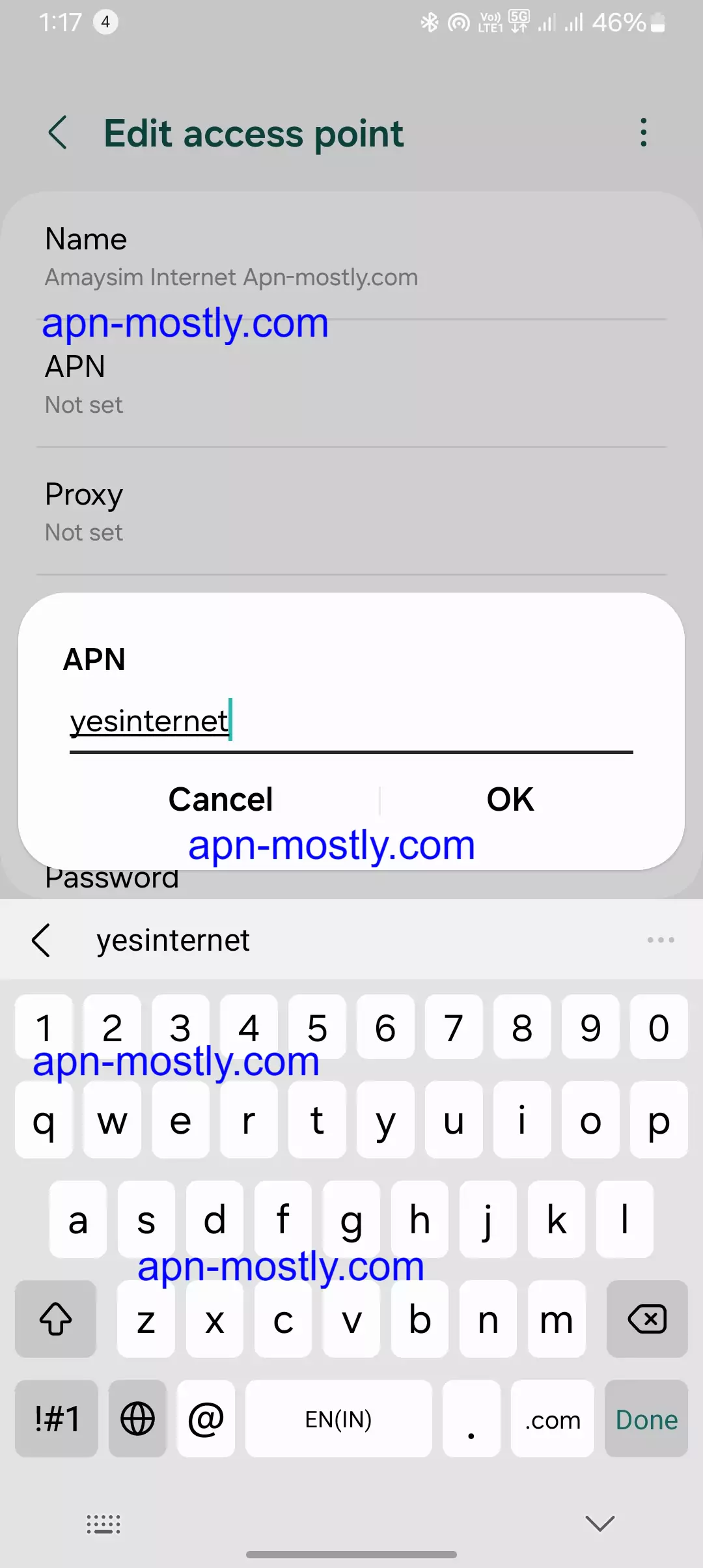Insert .com using the shortcut key
Viewport: 703px width, 1568px height.
553,1420
